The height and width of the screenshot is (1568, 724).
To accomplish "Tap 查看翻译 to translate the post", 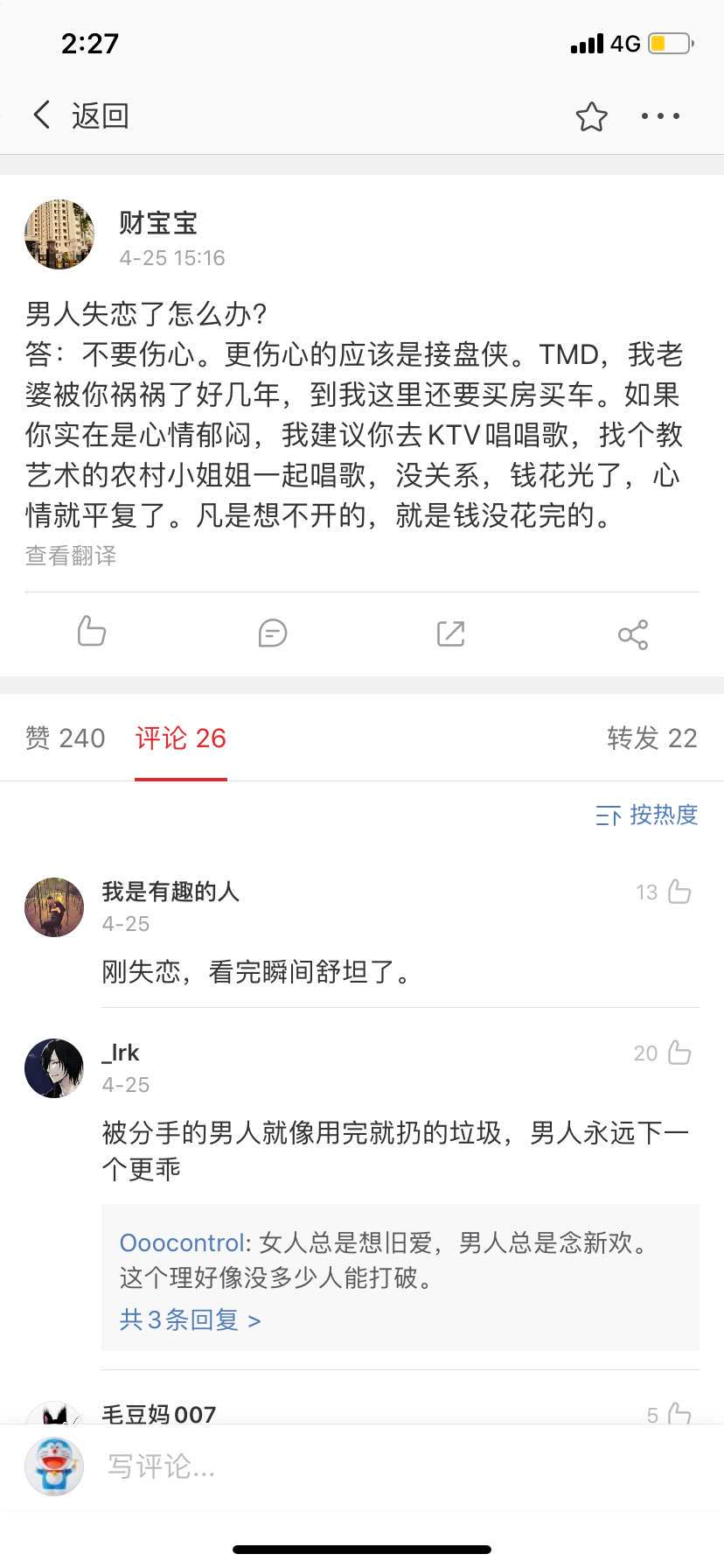I will coord(71,556).
